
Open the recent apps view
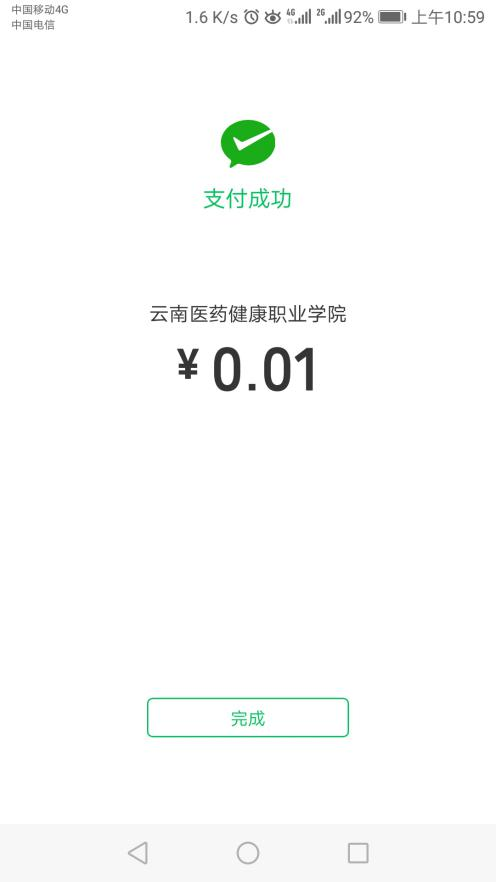[x=358, y=853]
